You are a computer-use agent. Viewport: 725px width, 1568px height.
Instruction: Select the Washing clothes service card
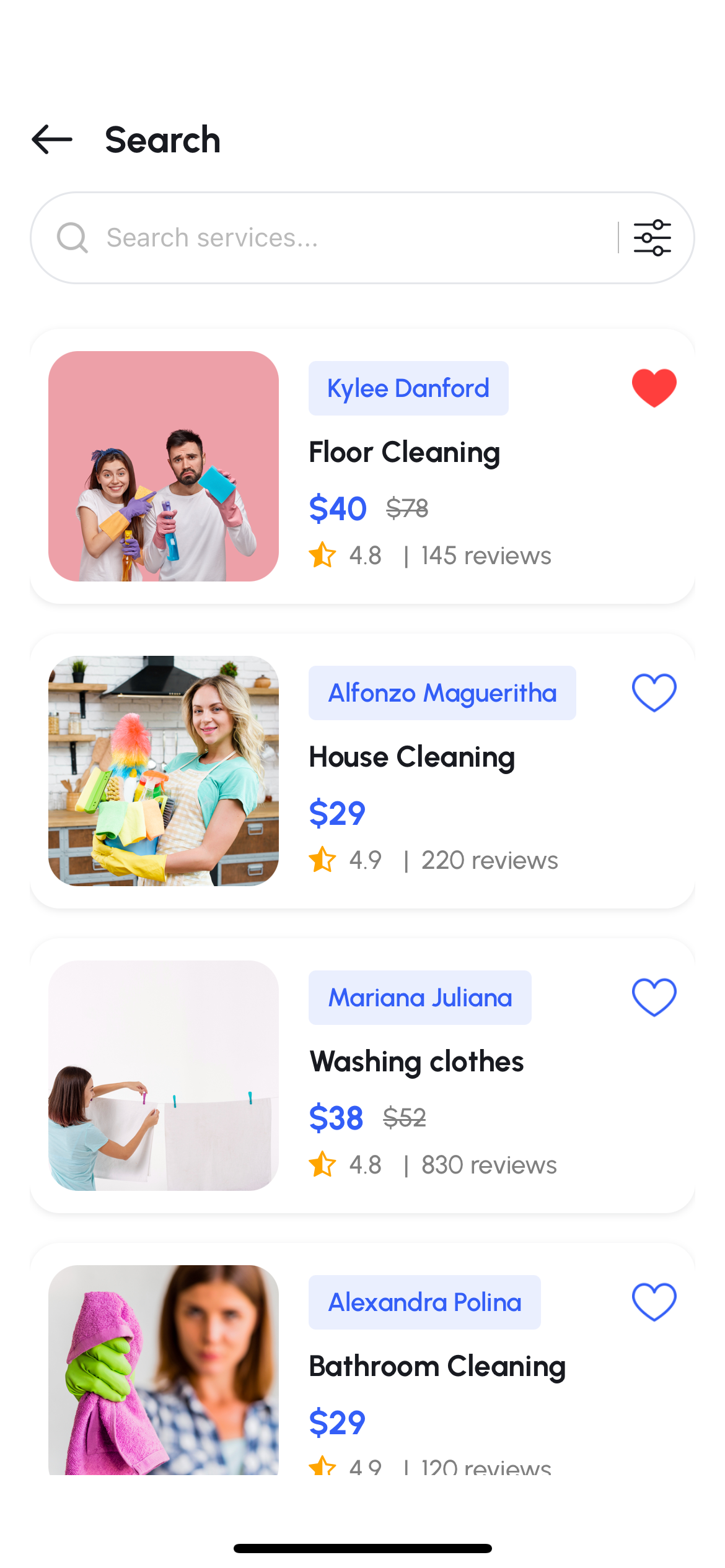416,1062
